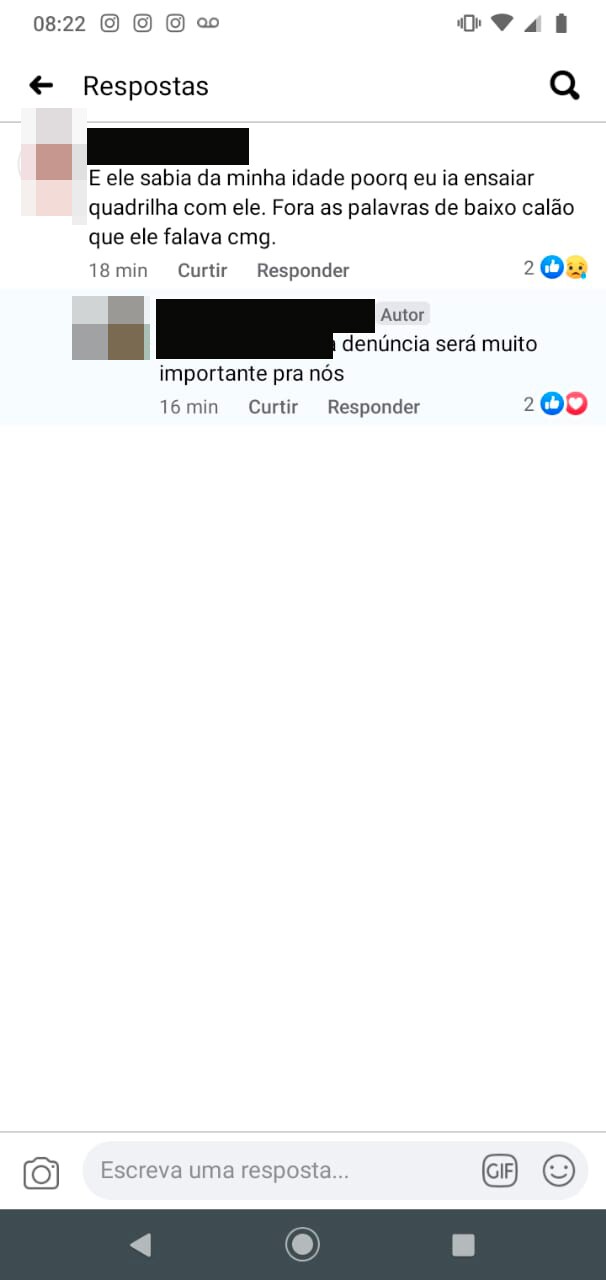Tap the system home button
This screenshot has height=1280, width=606.
tap(302, 1244)
